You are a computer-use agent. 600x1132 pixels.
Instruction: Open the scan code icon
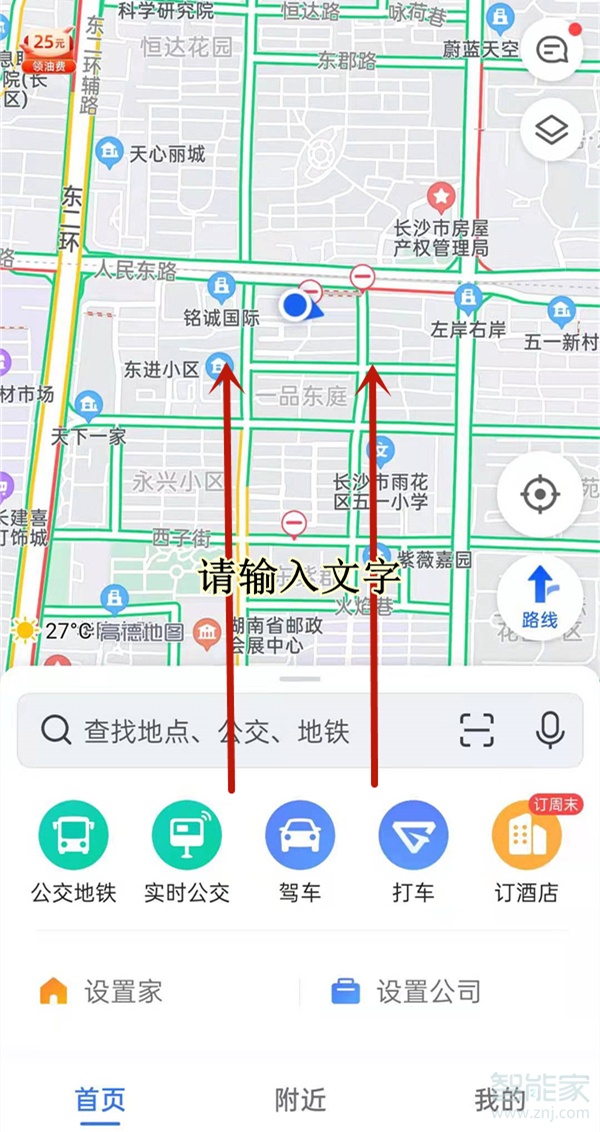click(477, 731)
